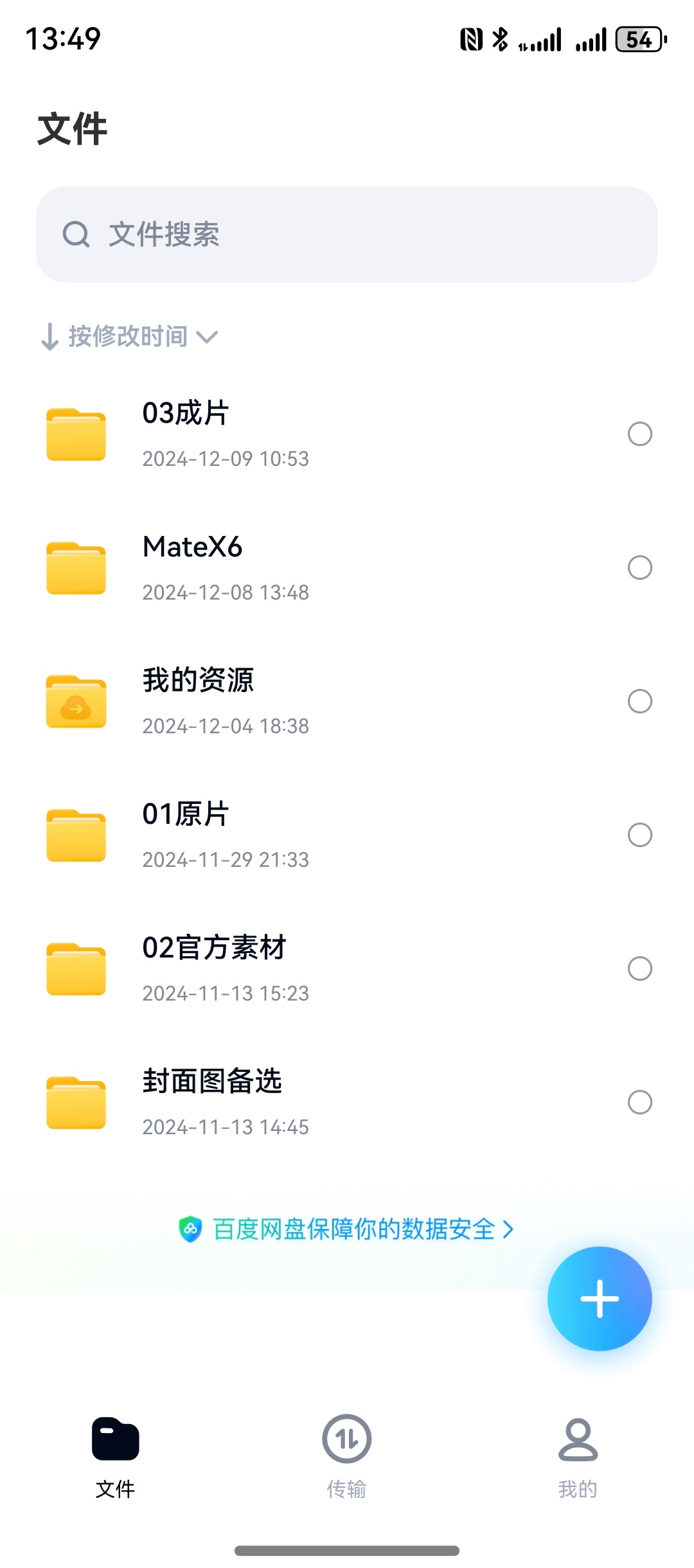Select the 03成片 folder via its circle

coord(640,434)
